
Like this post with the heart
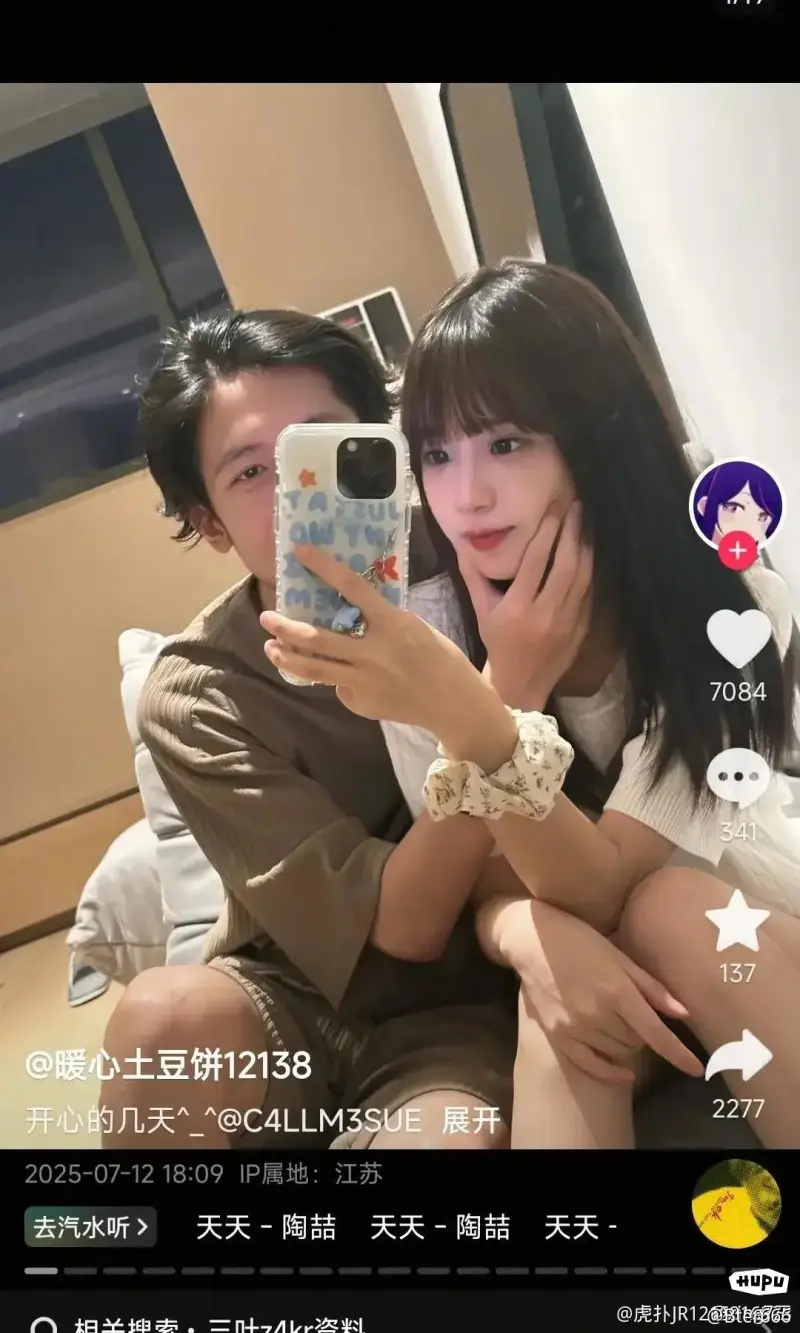[x=738, y=638]
